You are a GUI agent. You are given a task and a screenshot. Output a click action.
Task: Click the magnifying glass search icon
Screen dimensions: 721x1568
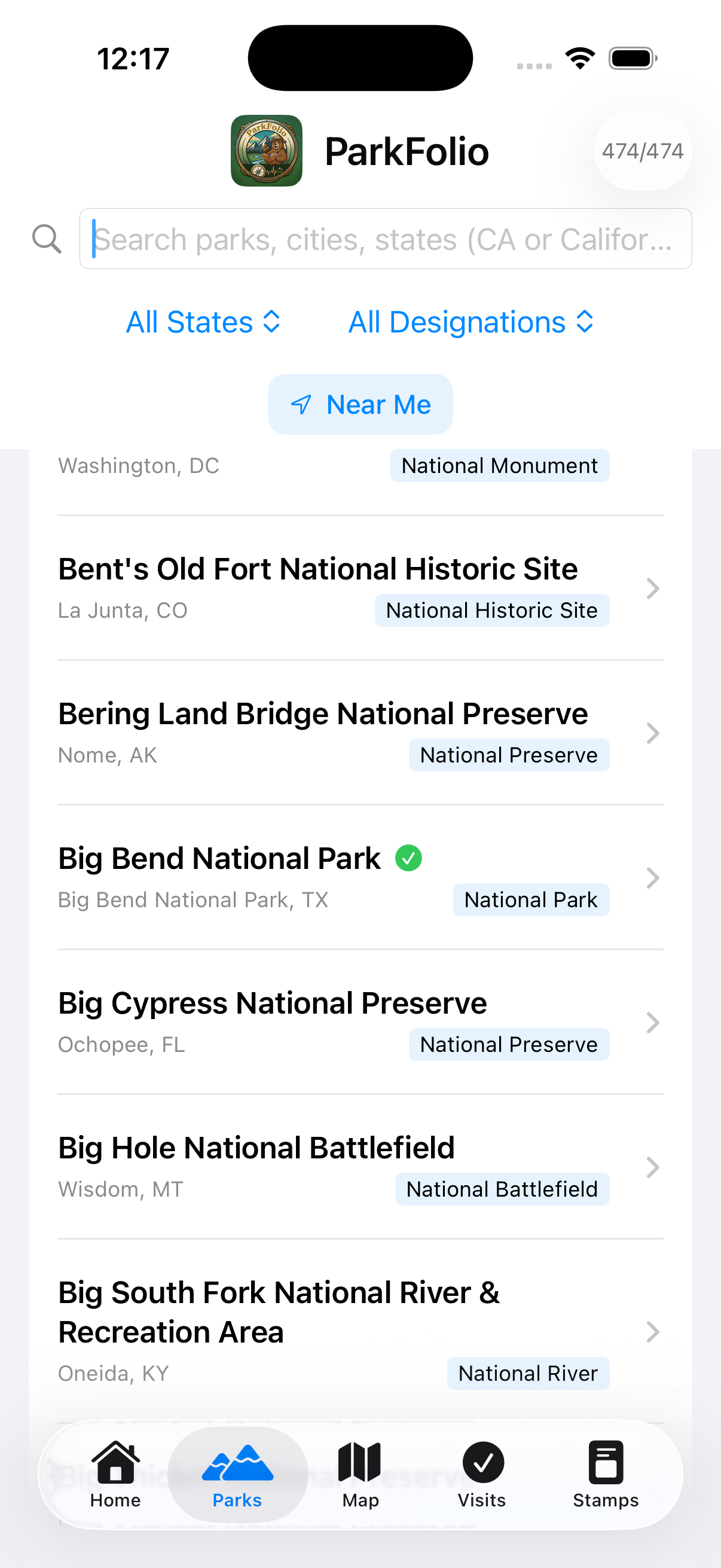coord(47,239)
